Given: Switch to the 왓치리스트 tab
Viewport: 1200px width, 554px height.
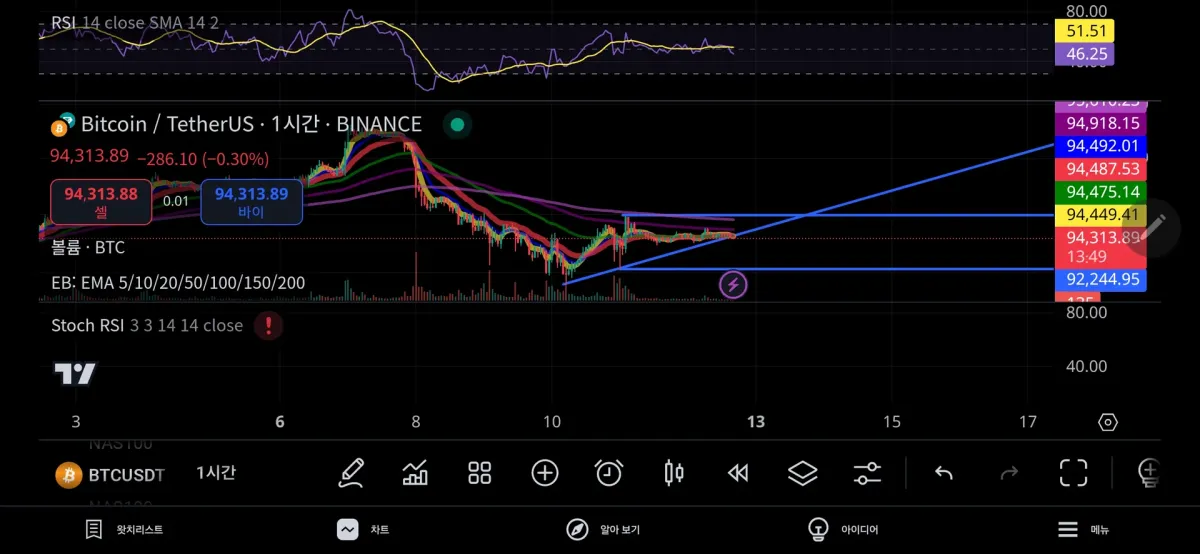Looking at the screenshot, I should click(x=124, y=529).
